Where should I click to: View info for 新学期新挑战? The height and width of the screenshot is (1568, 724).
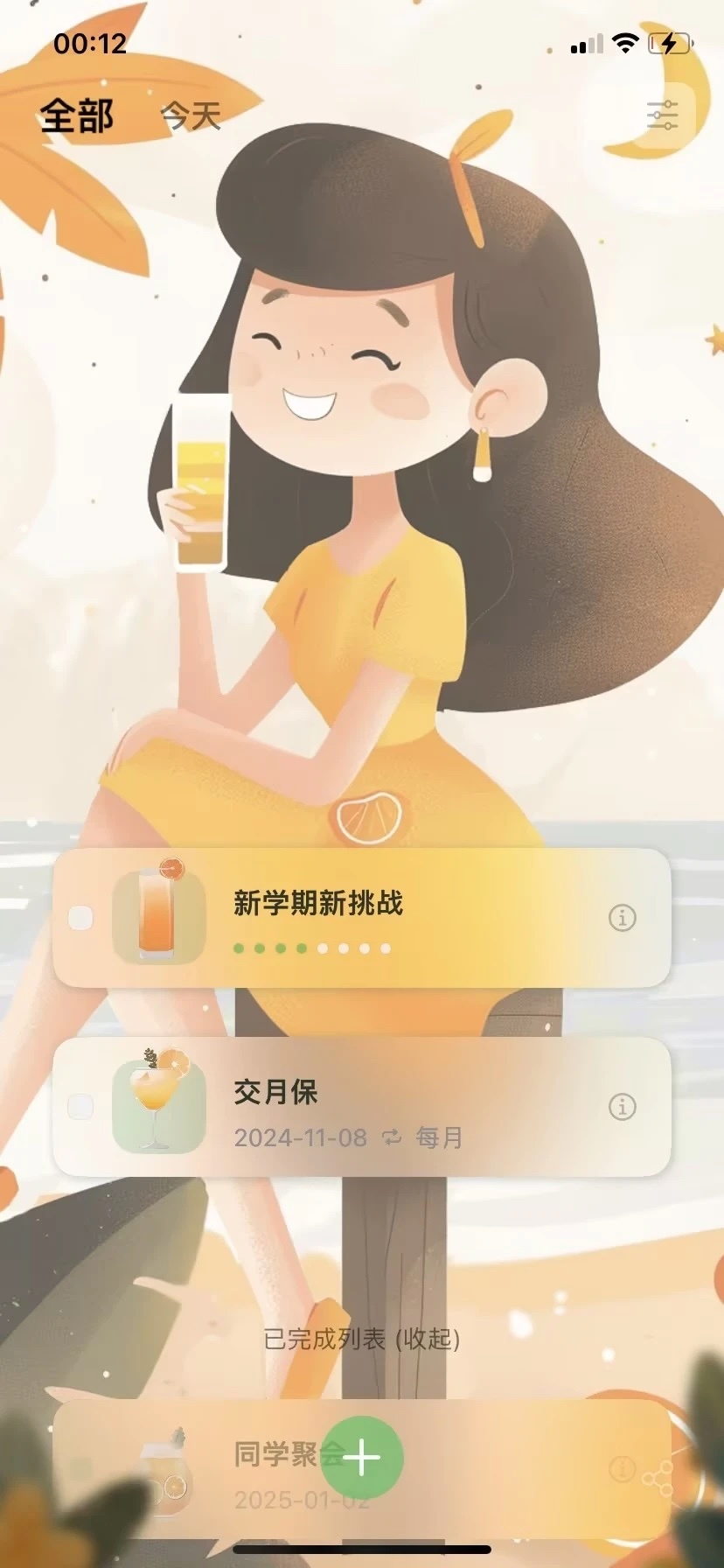click(x=622, y=918)
